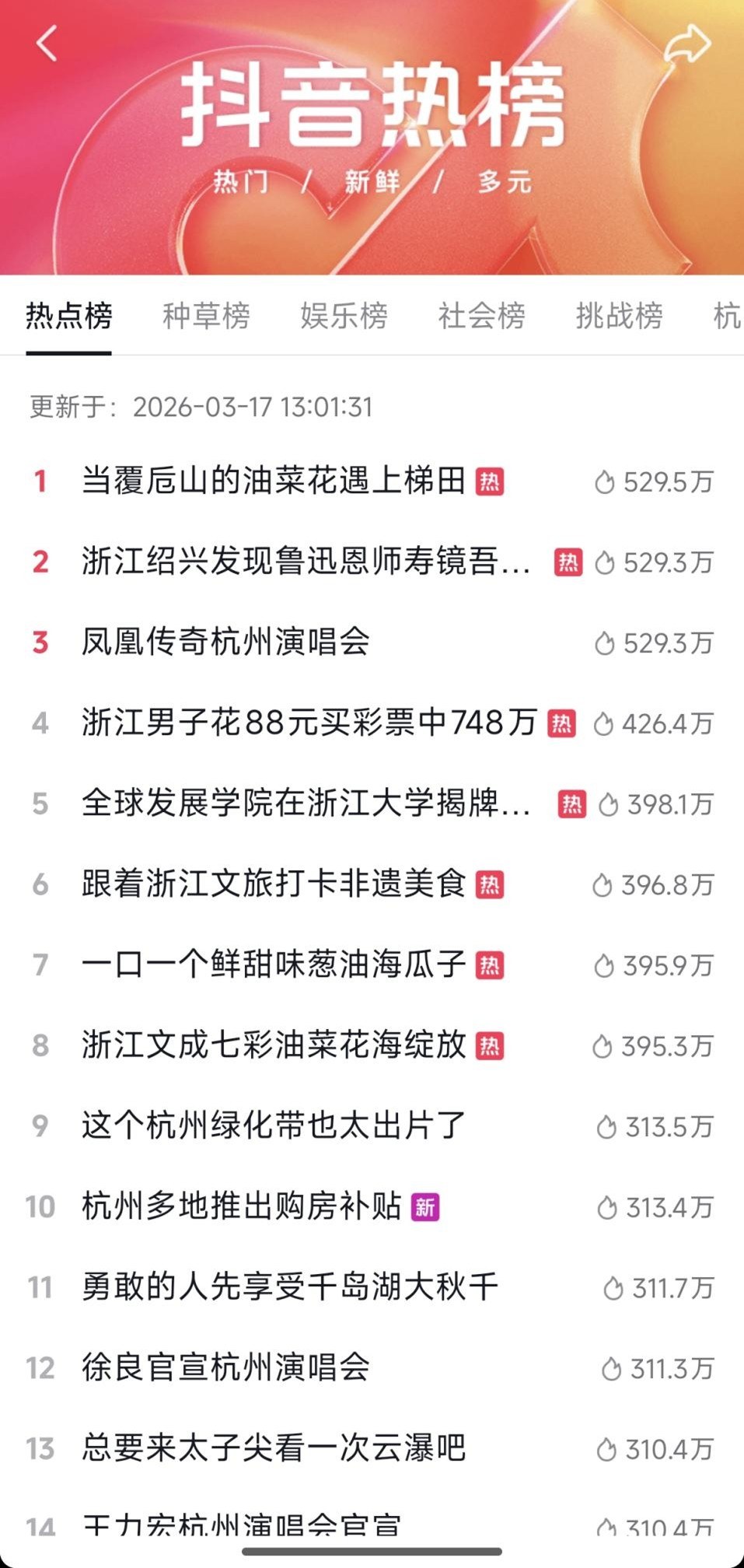The width and height of the screenshot is (744, 1568).
Task: View 徐良官宣杭州演唱会 topic
Action: [x=225, y=1367]
